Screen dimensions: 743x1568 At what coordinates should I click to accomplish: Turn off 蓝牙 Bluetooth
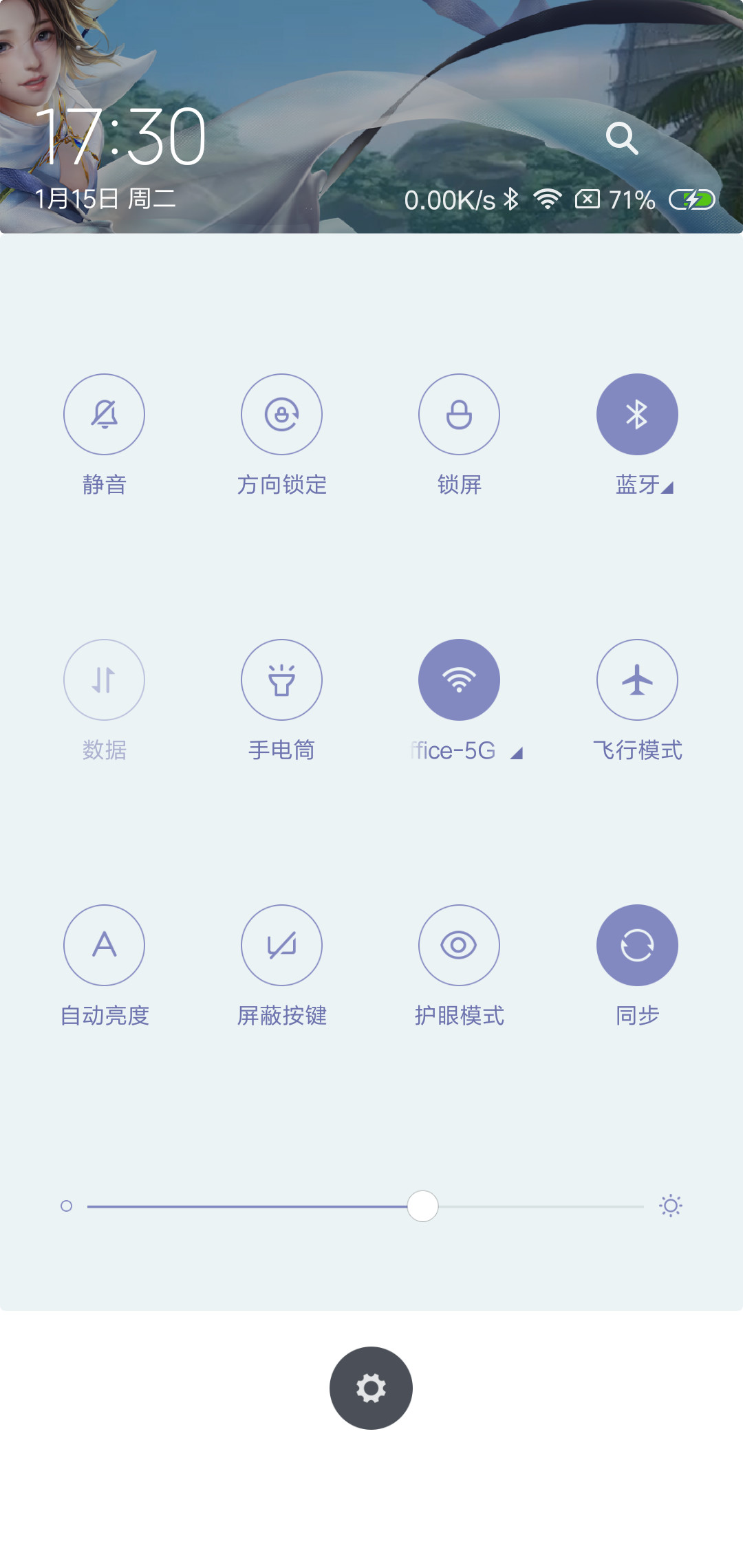[637, 414]
